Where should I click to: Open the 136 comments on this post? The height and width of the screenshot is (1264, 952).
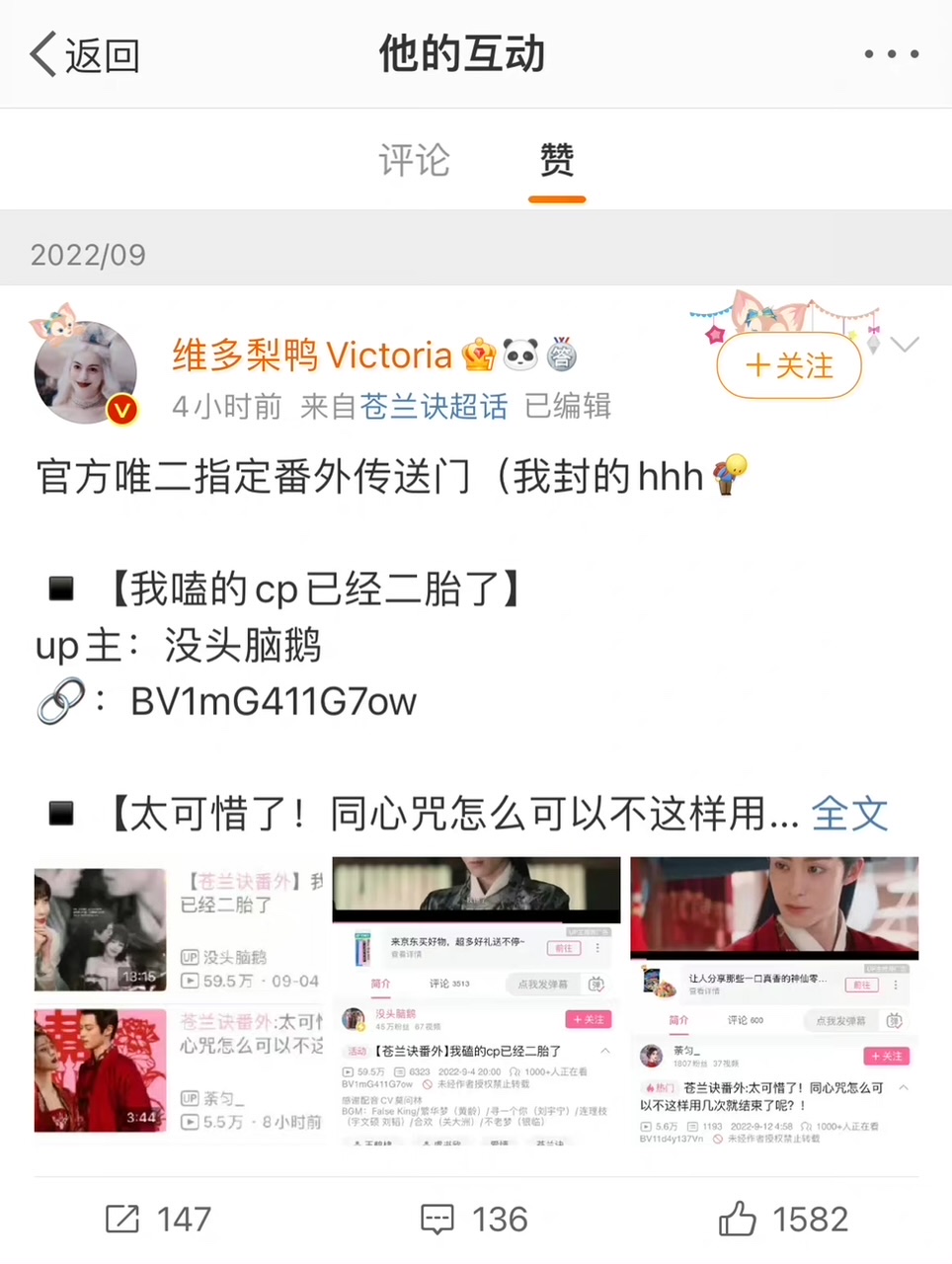click(x=475, y=1220)
